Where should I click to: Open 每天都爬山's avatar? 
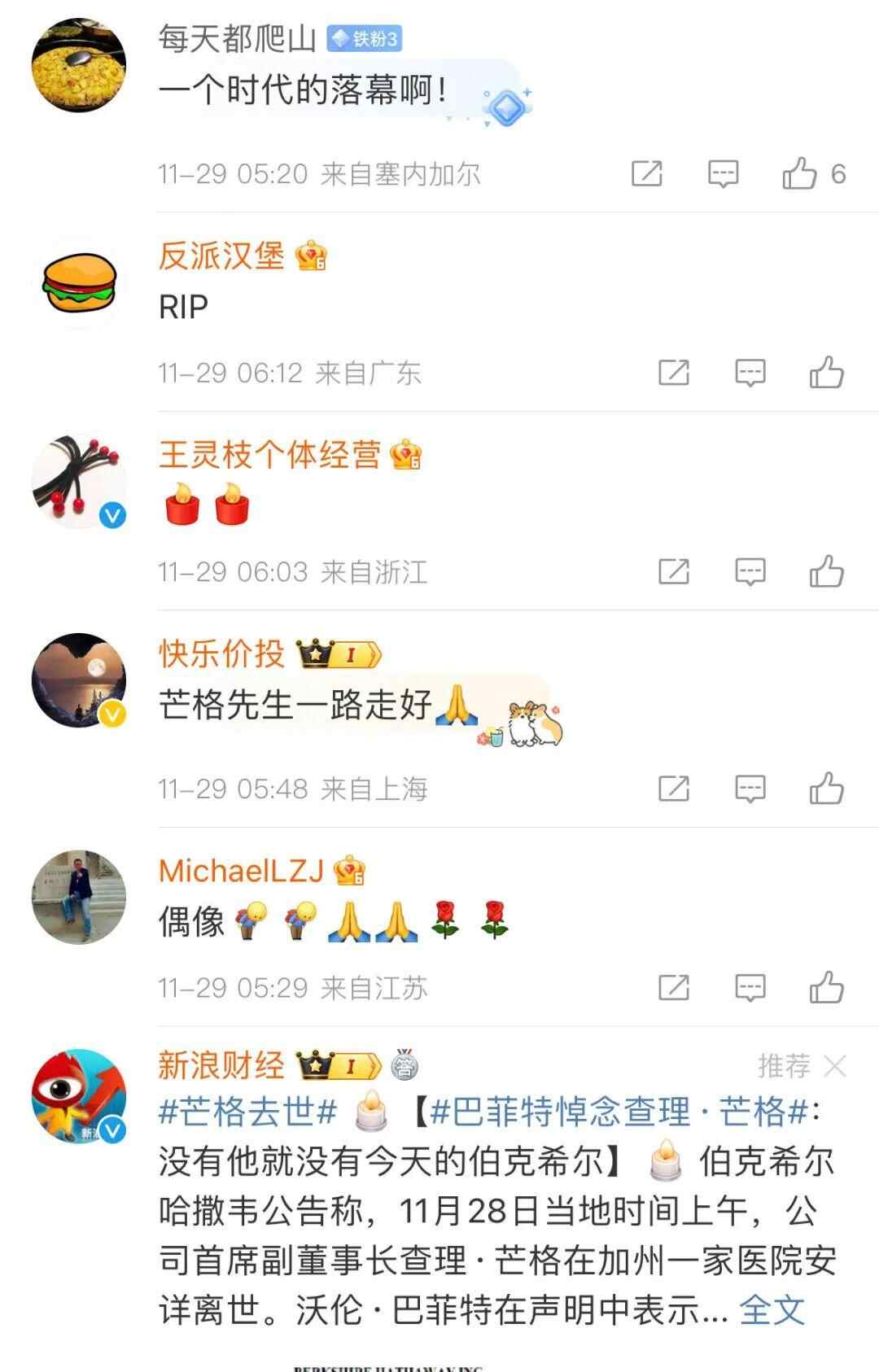coord(79,65)
